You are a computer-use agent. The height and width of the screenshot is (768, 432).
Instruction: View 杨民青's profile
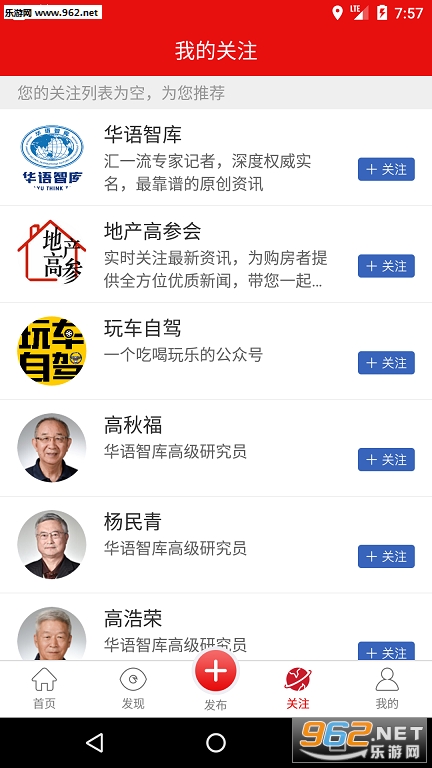click(216, 545)
